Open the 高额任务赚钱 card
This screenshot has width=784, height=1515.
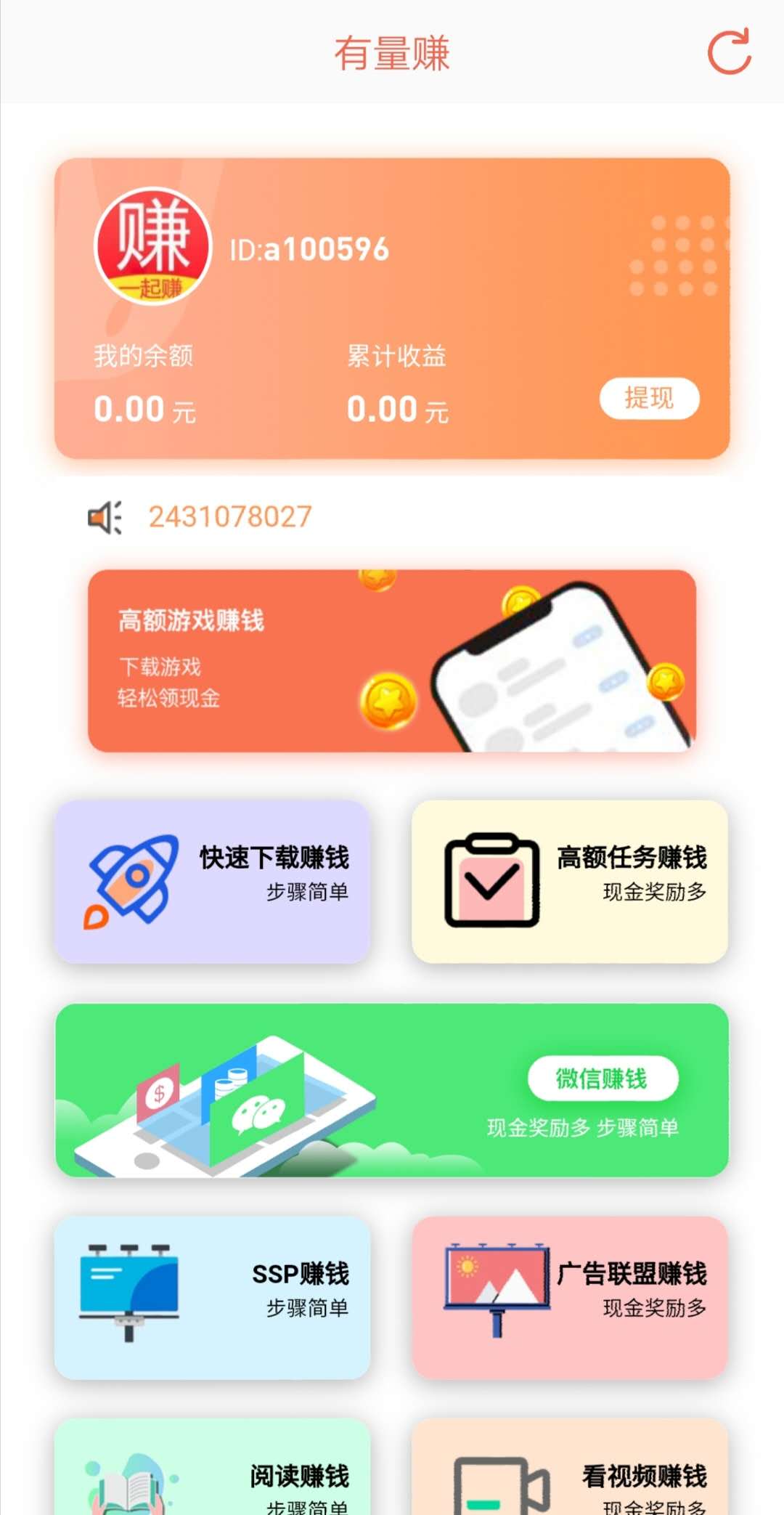click(570, 882)
